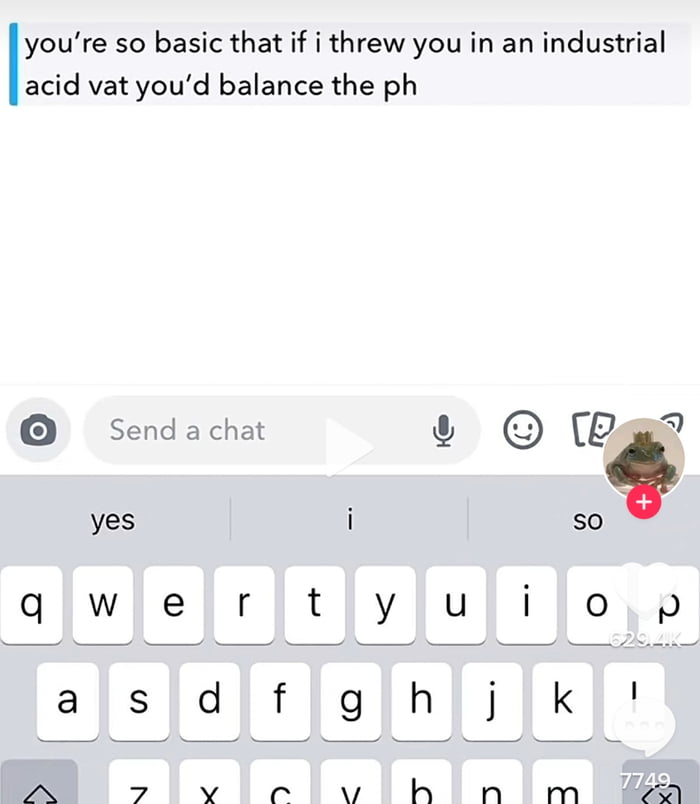Screen dimensions: 700x804
Task: Choose the suggestion "so"
Action: [588, 520]
